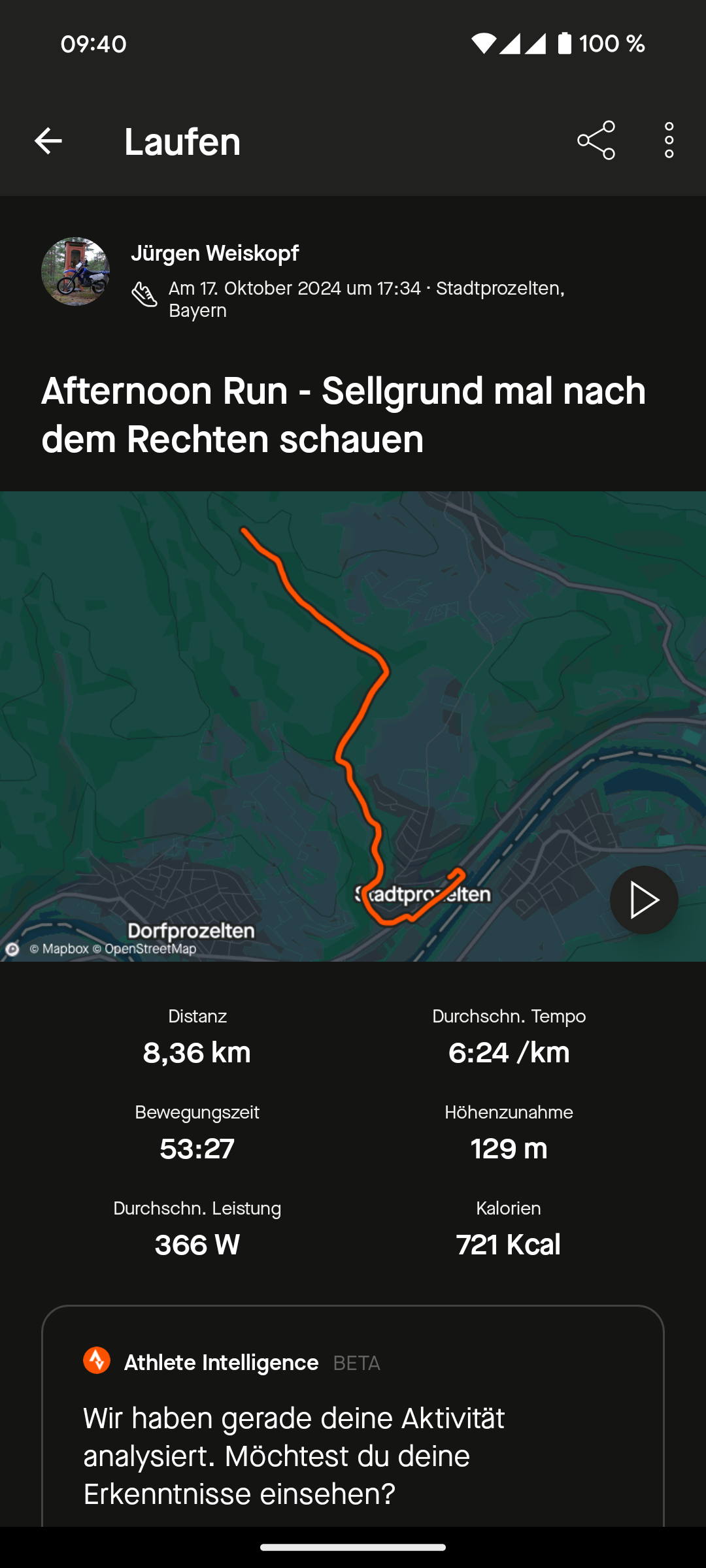
Task: Share this run activity
Action: pos(596,140)
